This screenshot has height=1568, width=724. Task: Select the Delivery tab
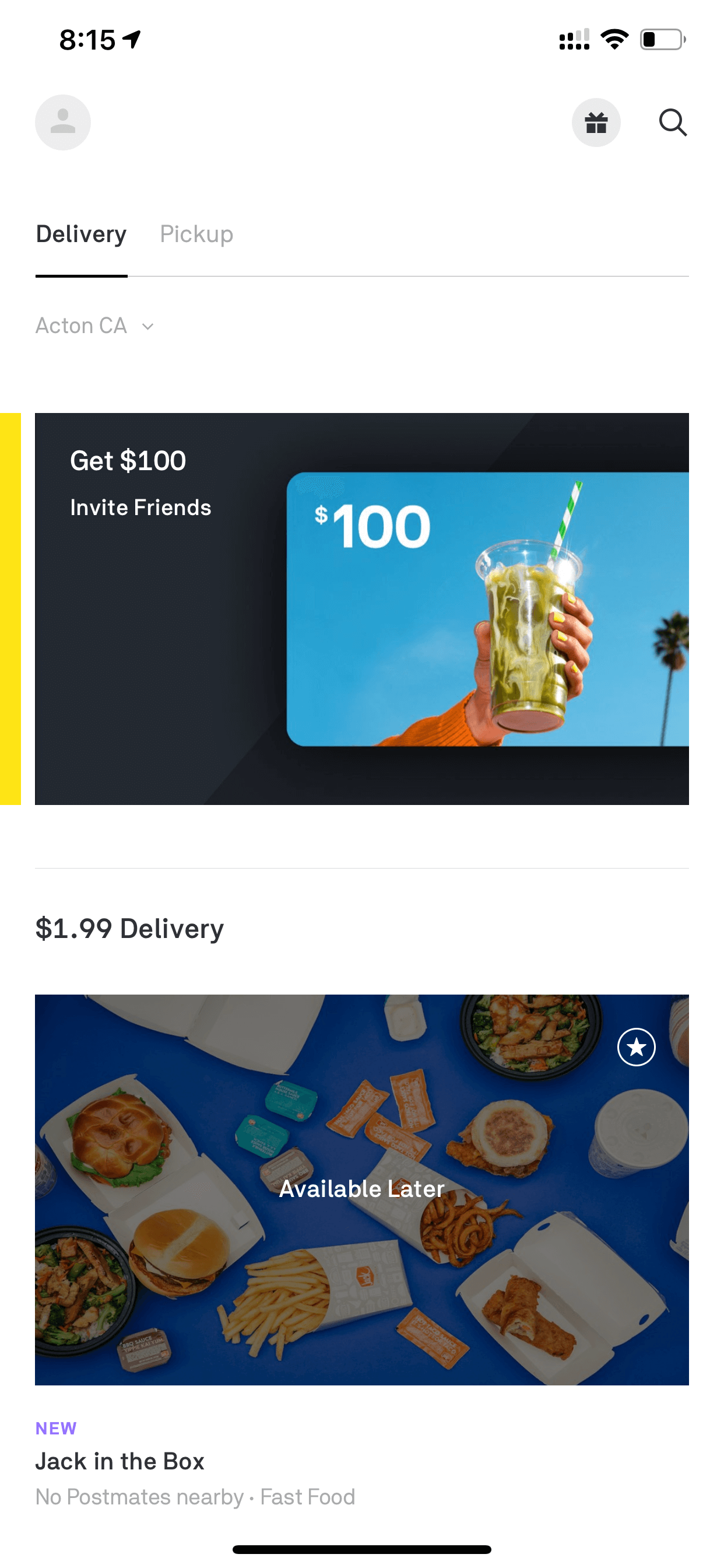point(81,235)
